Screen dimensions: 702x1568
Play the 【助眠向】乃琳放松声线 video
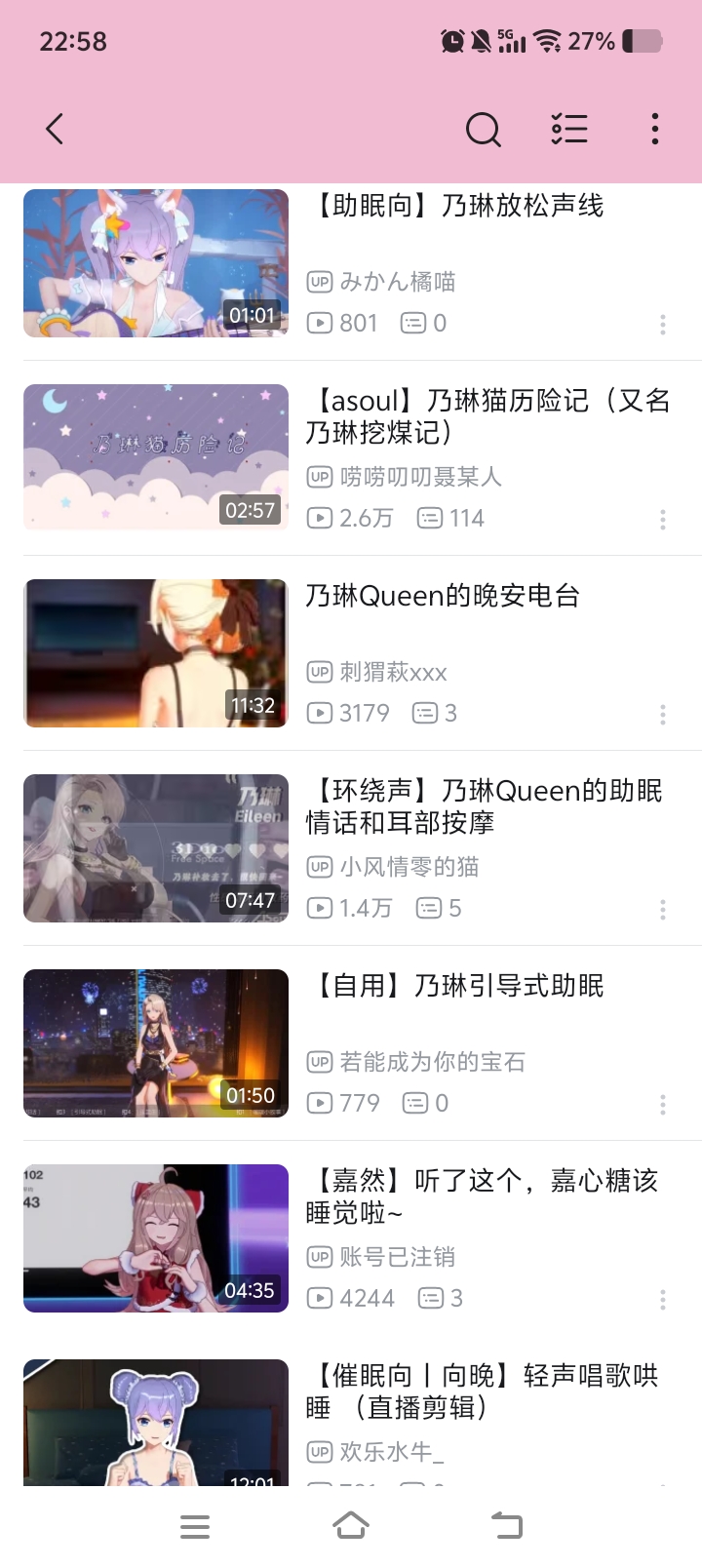tap(156, 263)
